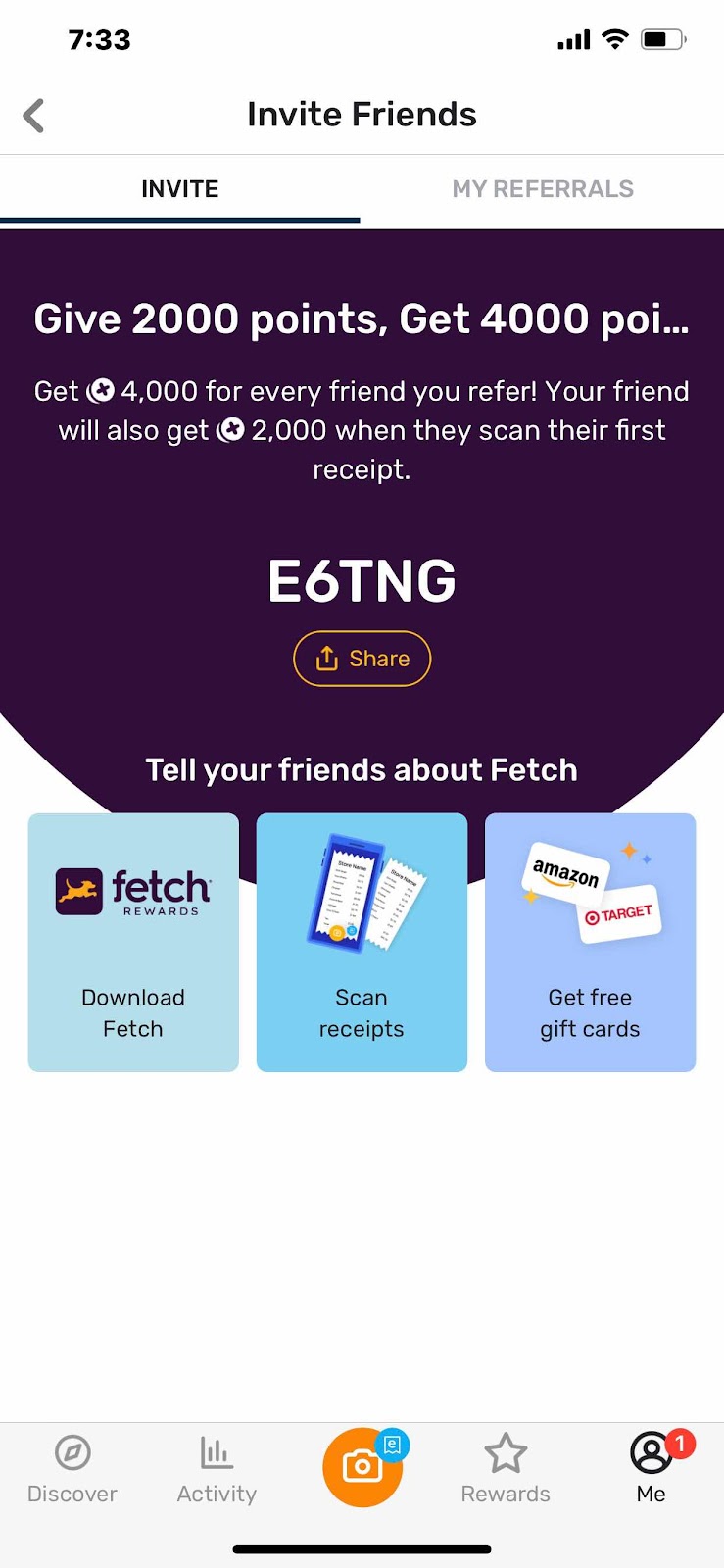This screenshot has width=724, height=1568.
Task: Select the Invite tab
Action: point(180,189)
